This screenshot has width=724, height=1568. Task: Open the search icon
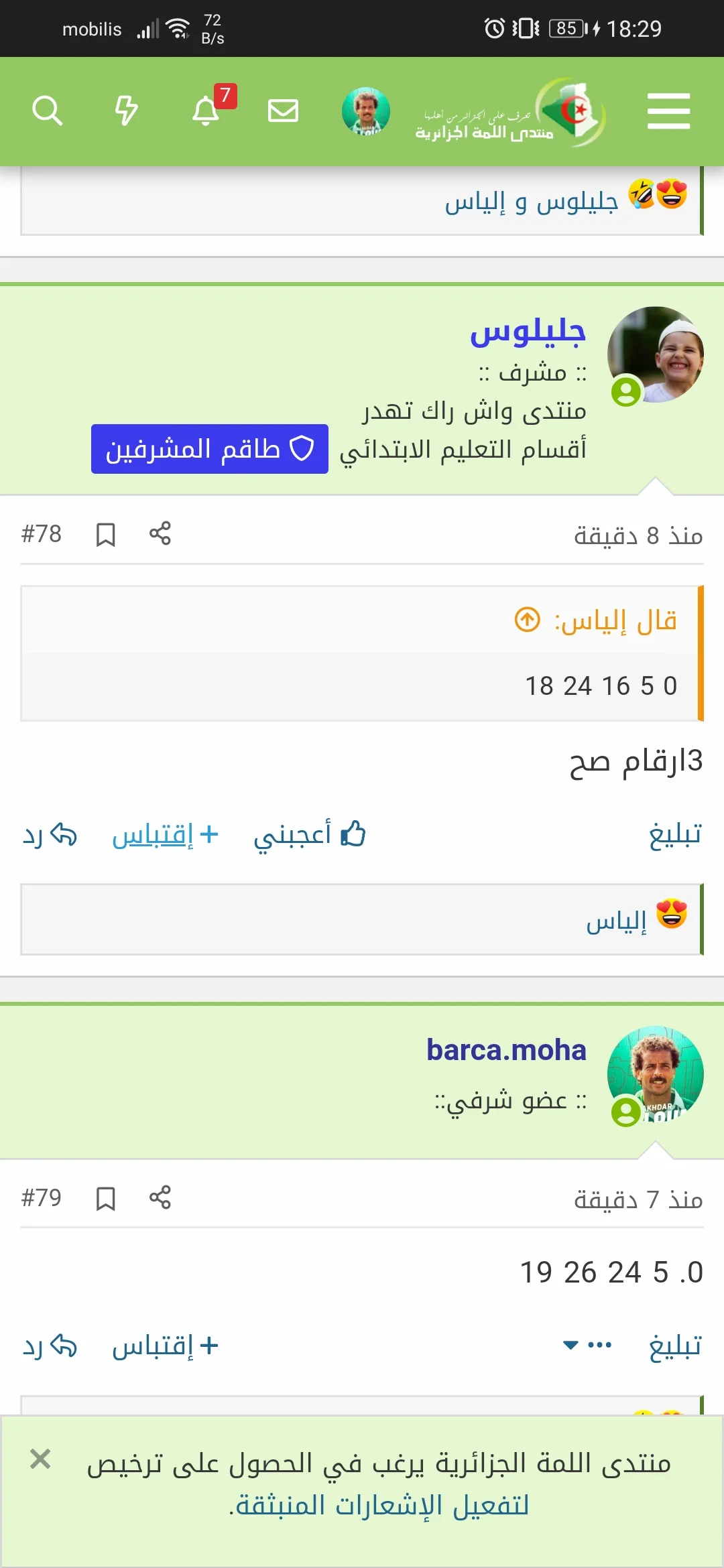coord(47,111)
